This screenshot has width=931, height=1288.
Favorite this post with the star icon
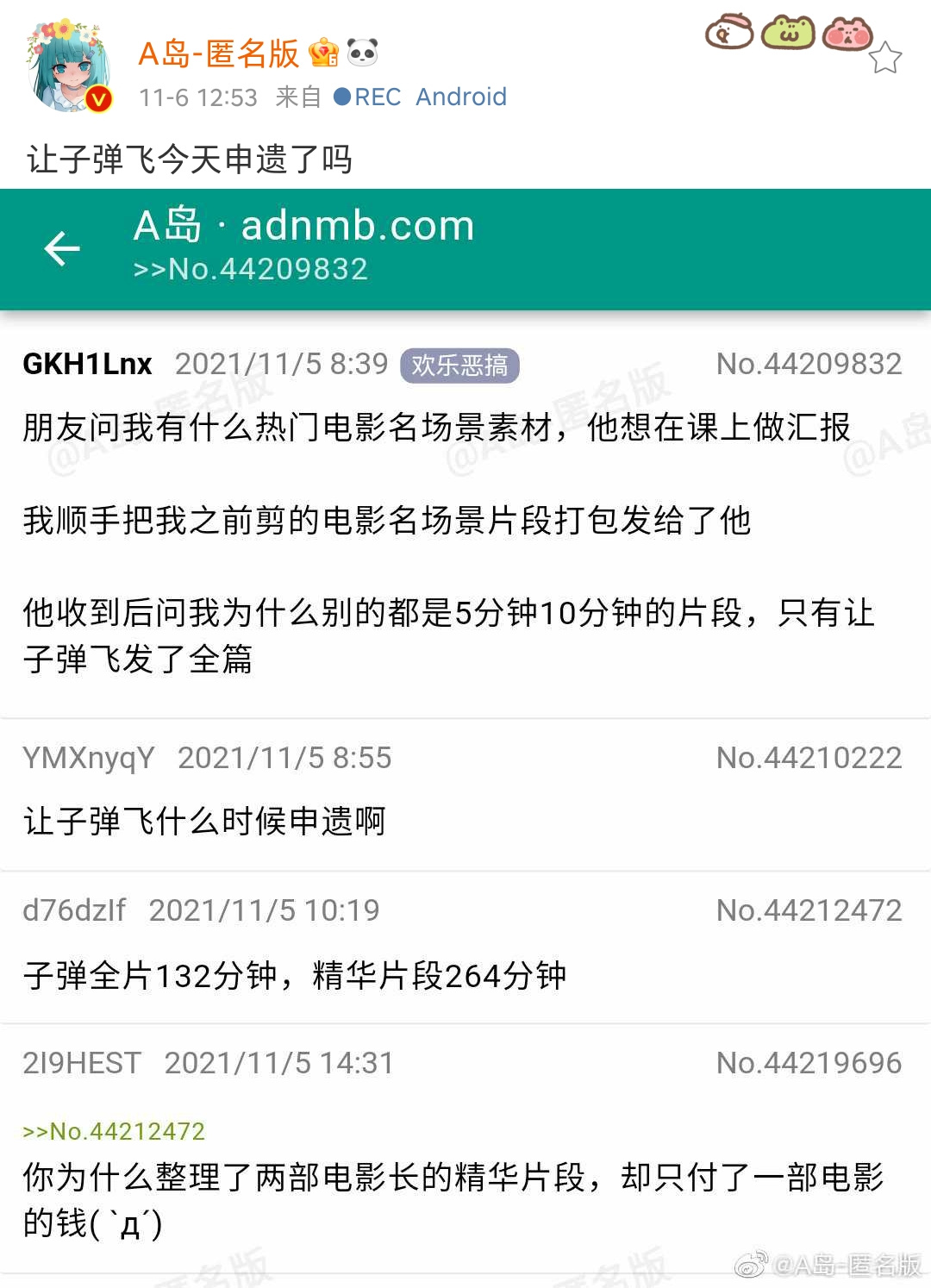[x=884, y=59]
